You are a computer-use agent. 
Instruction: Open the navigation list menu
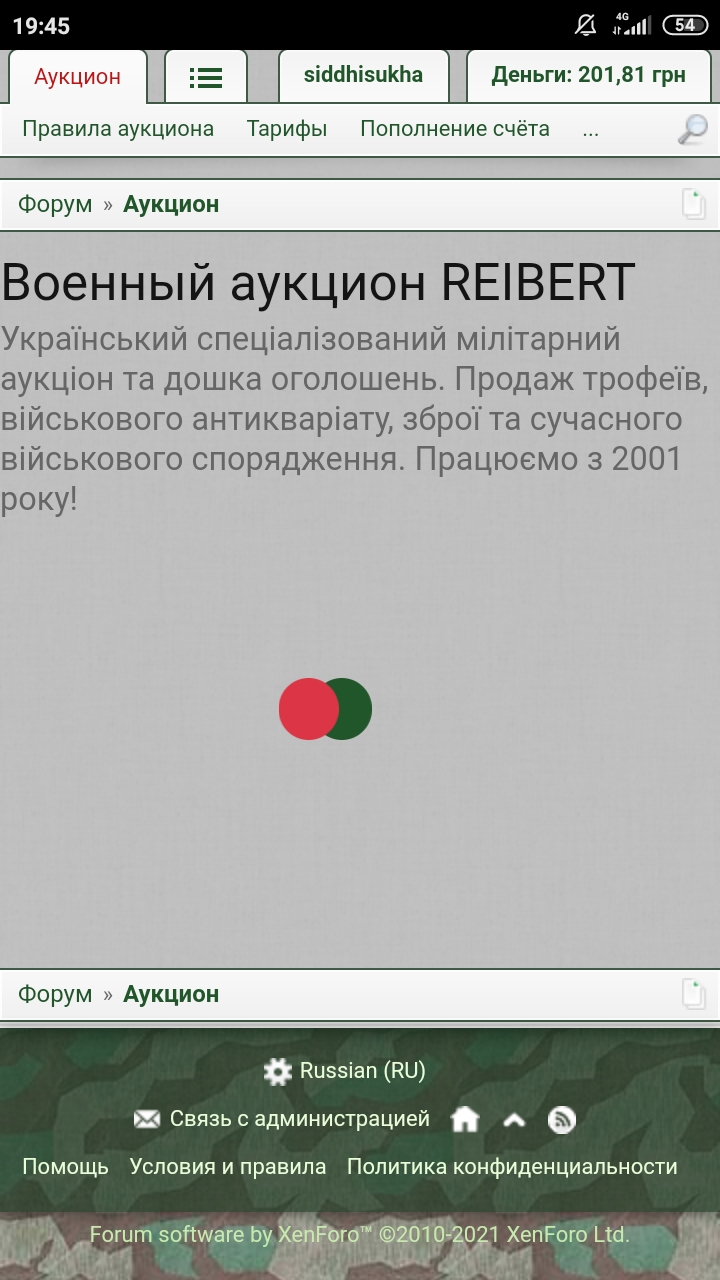(205, 77)
